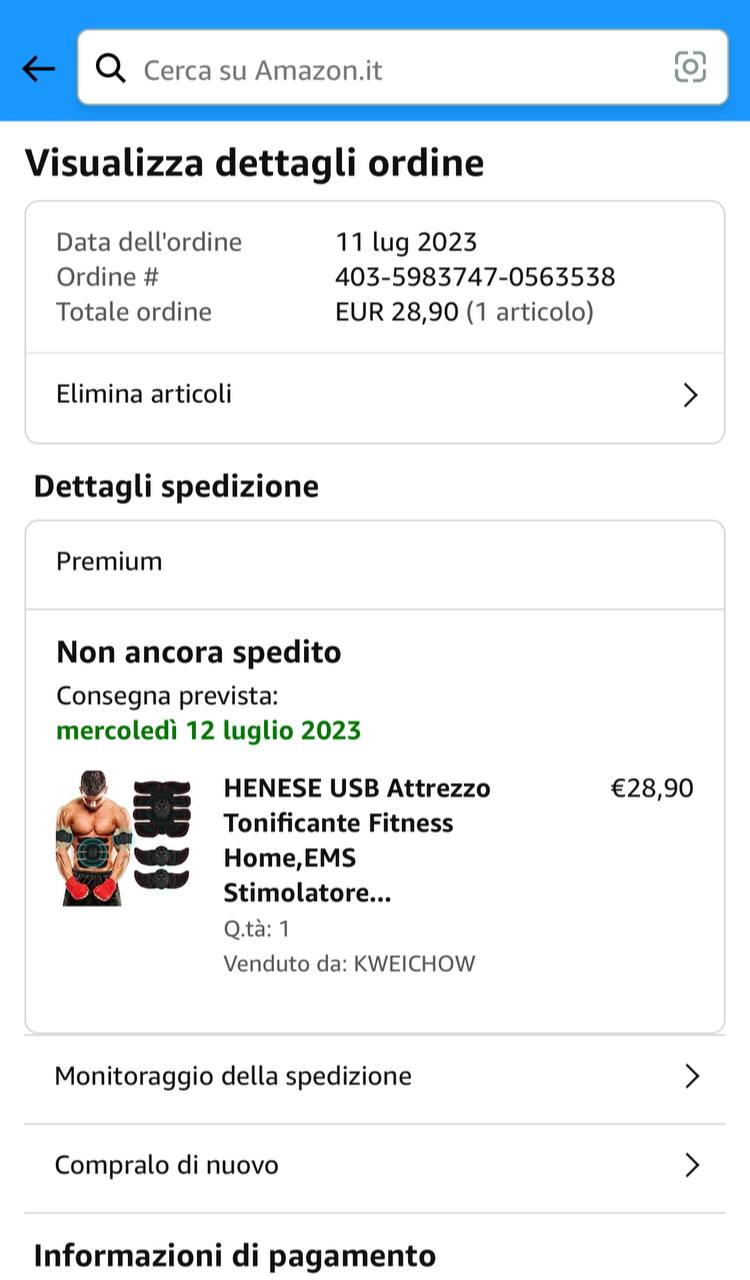Select Compralo di nuovo
This screenshot has height=1280, width=750.
374,1166
